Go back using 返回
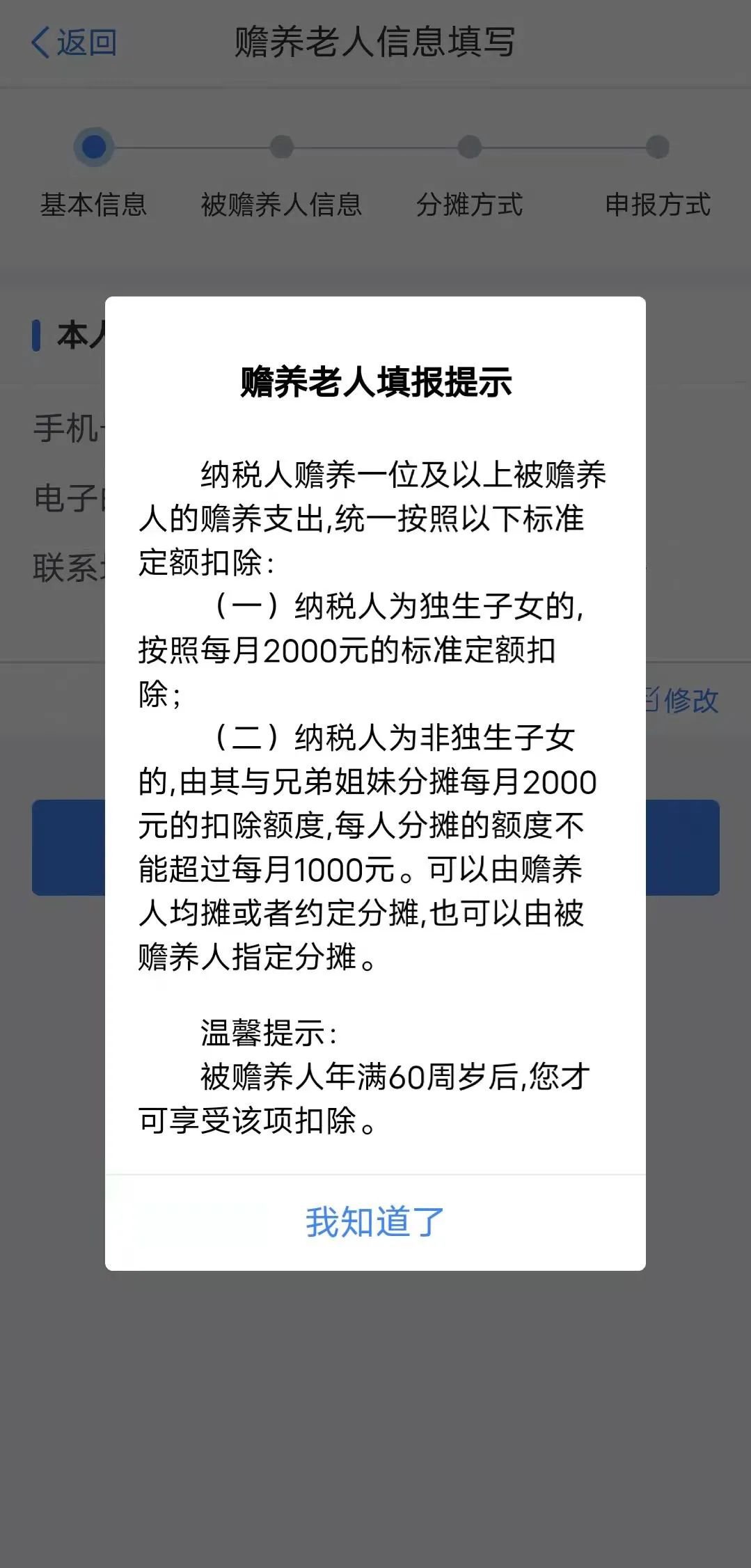This screenshot has height=1568, width=751. 74,42
